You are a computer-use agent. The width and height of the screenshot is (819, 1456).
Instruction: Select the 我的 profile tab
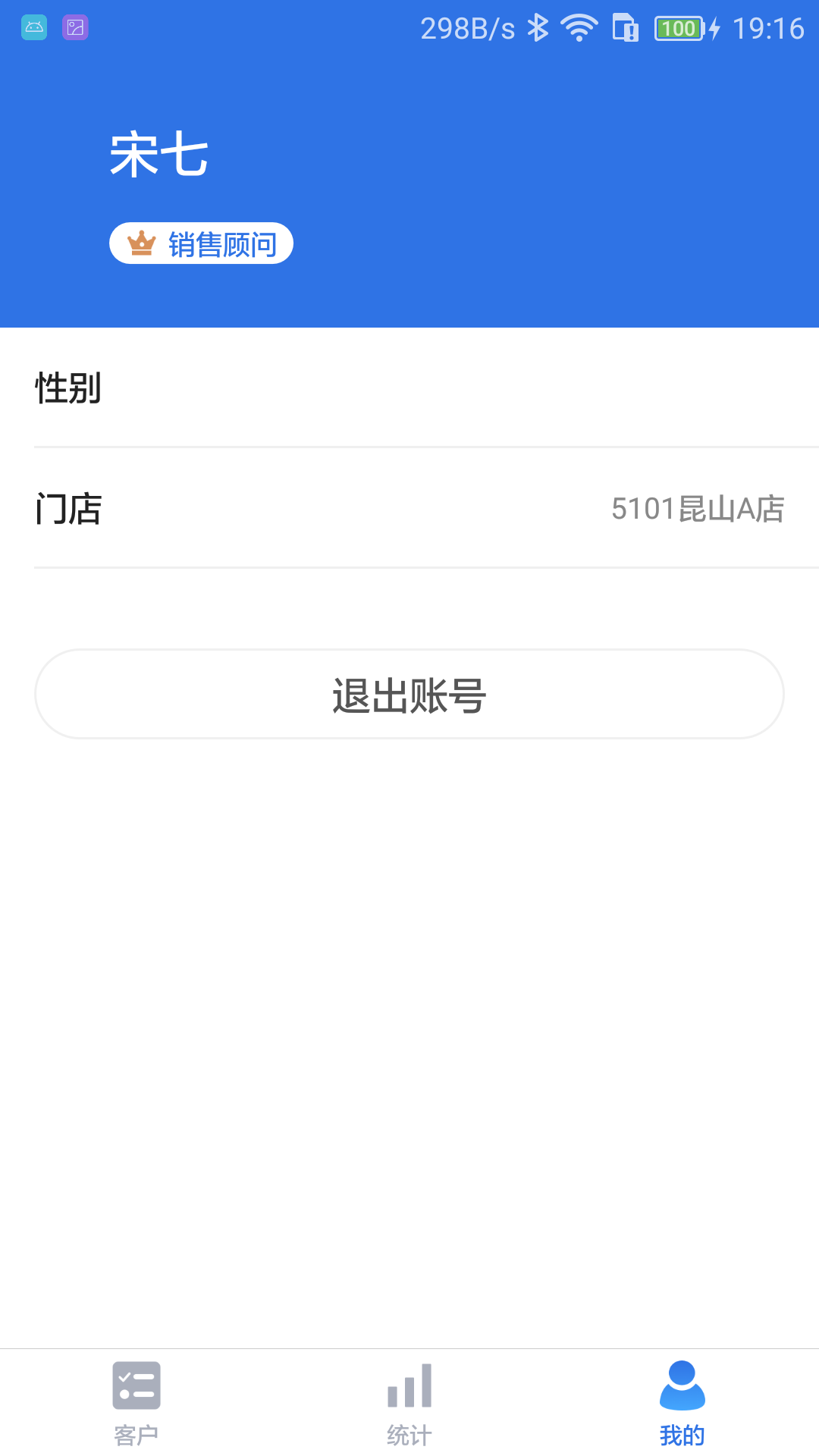pyautogui.click(x=682, y=1401)
